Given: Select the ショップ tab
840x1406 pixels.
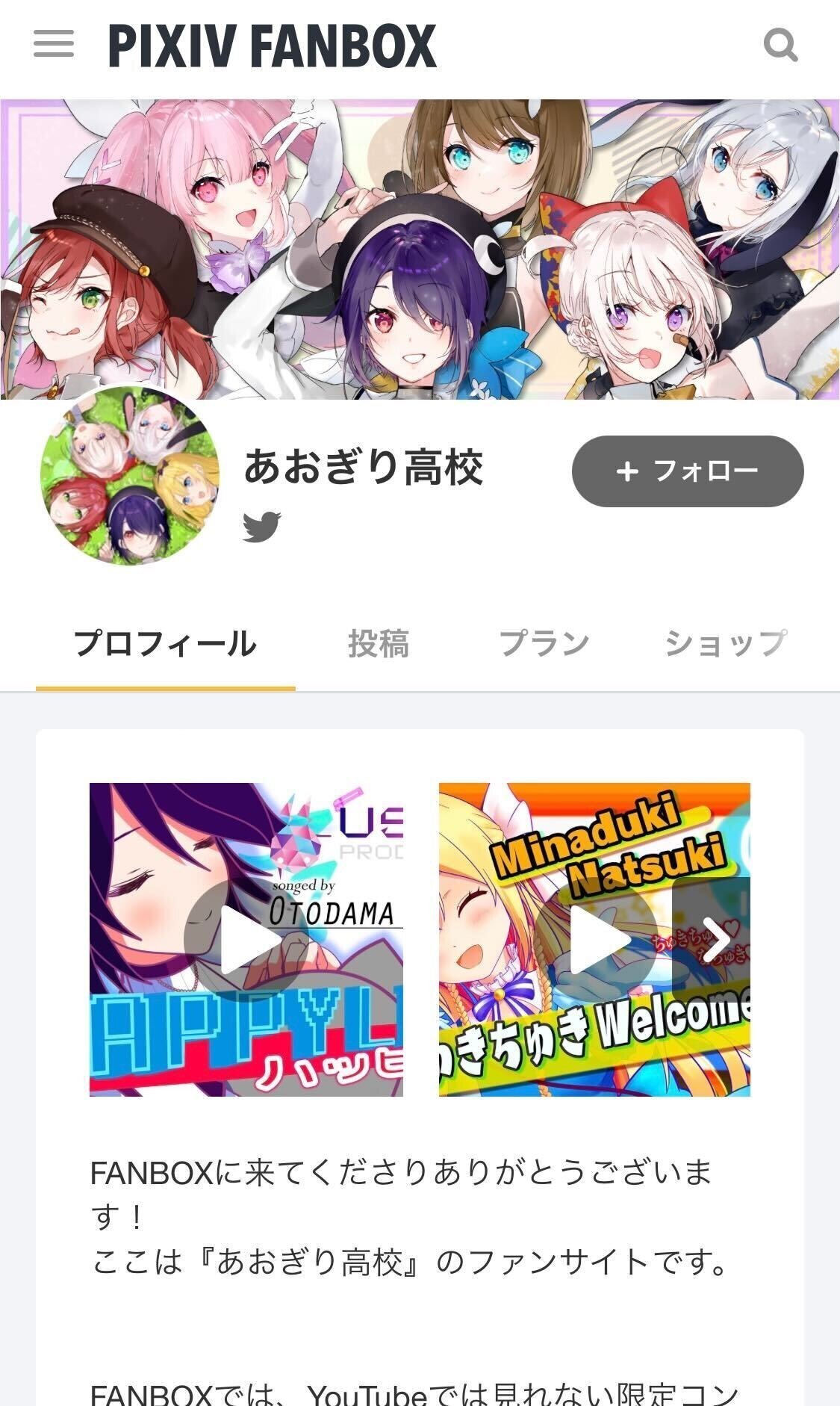Looking at the screenshot, I should [x=723, y=641].
